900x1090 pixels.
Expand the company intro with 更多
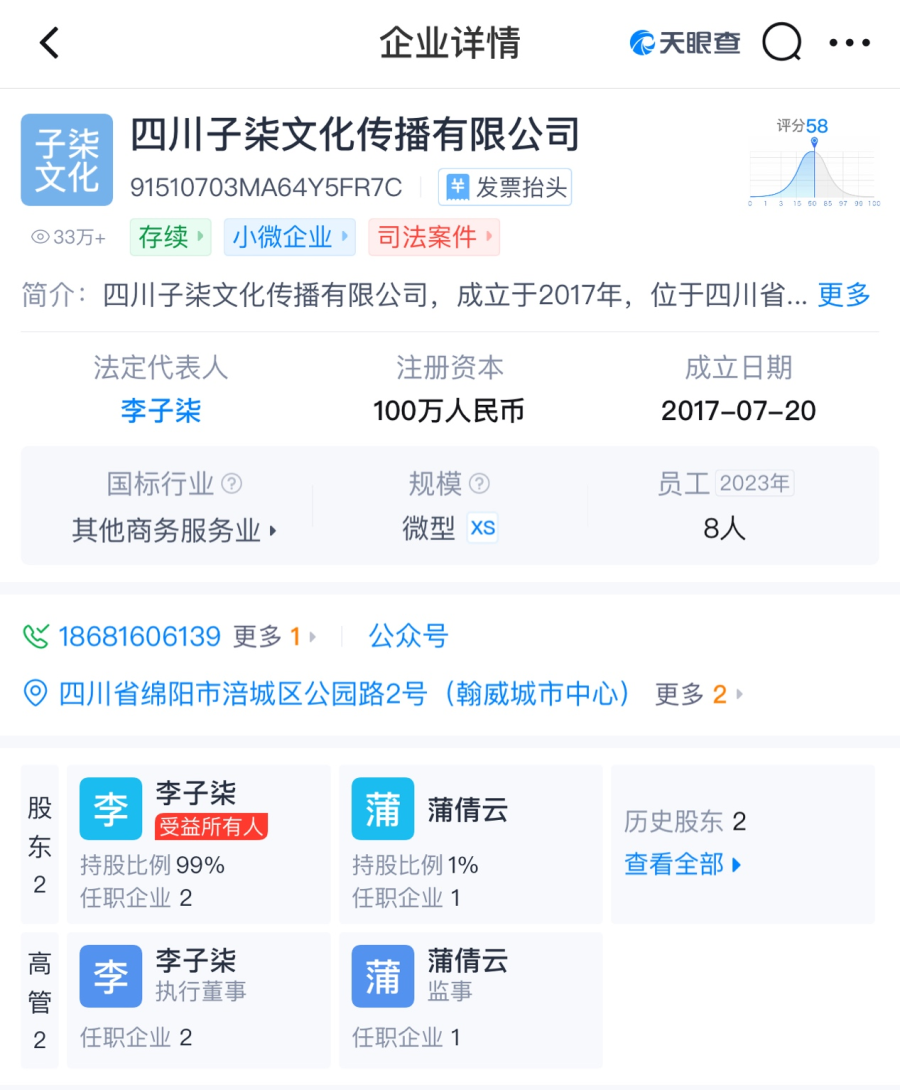pyautogui.click(x=843, y=295)
